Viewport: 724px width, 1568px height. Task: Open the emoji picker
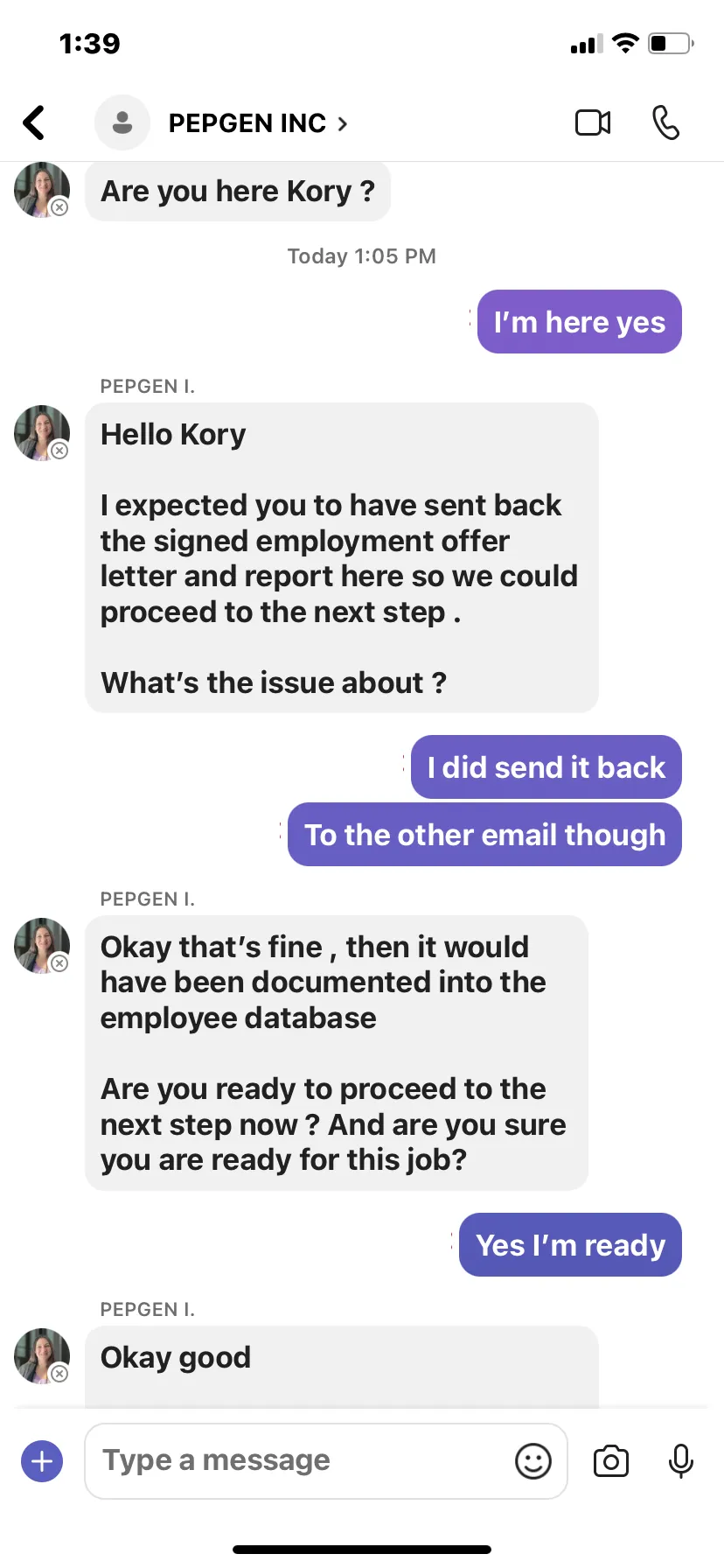click(x=533, y=1460)
